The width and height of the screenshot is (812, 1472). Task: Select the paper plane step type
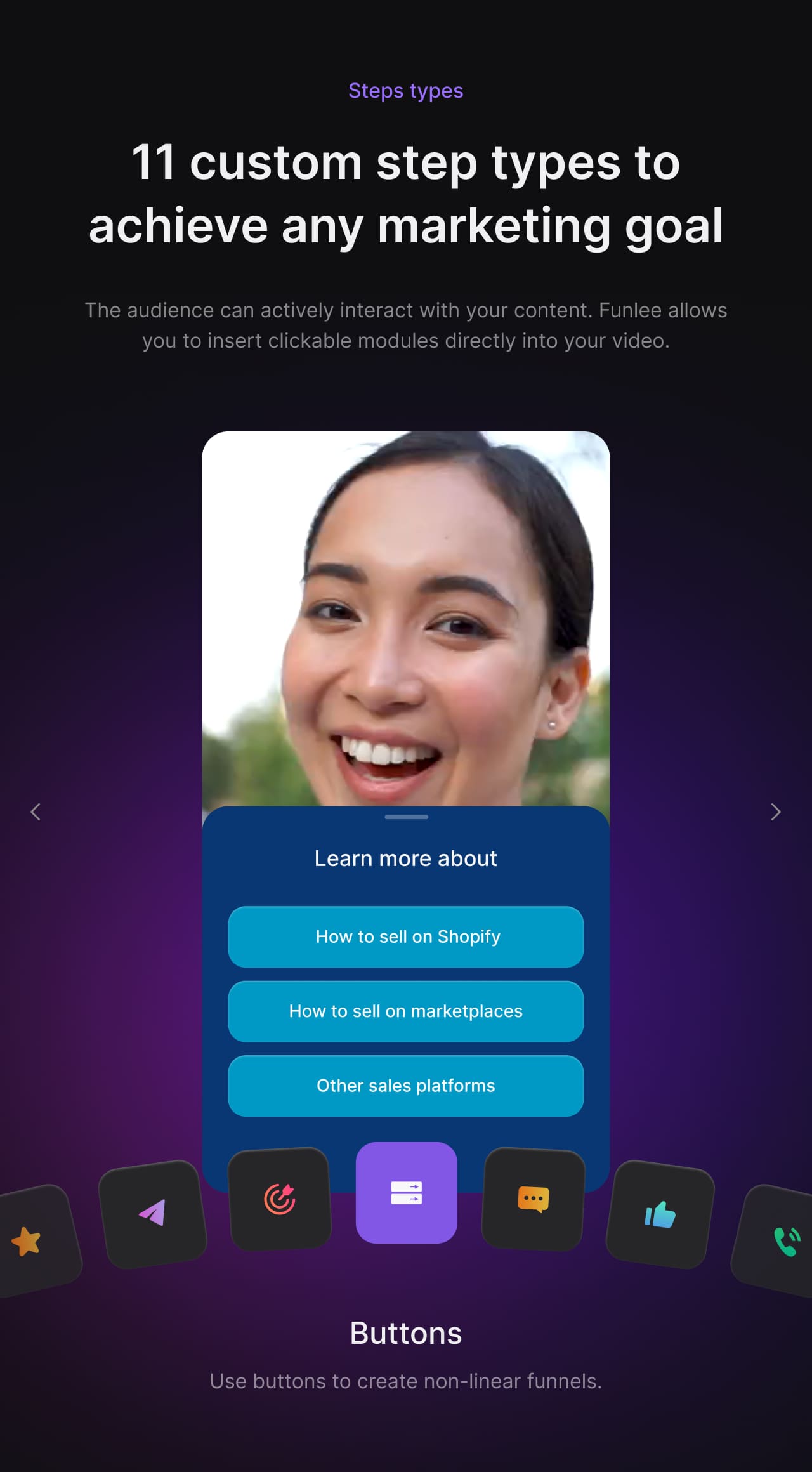click(153, 1213)
